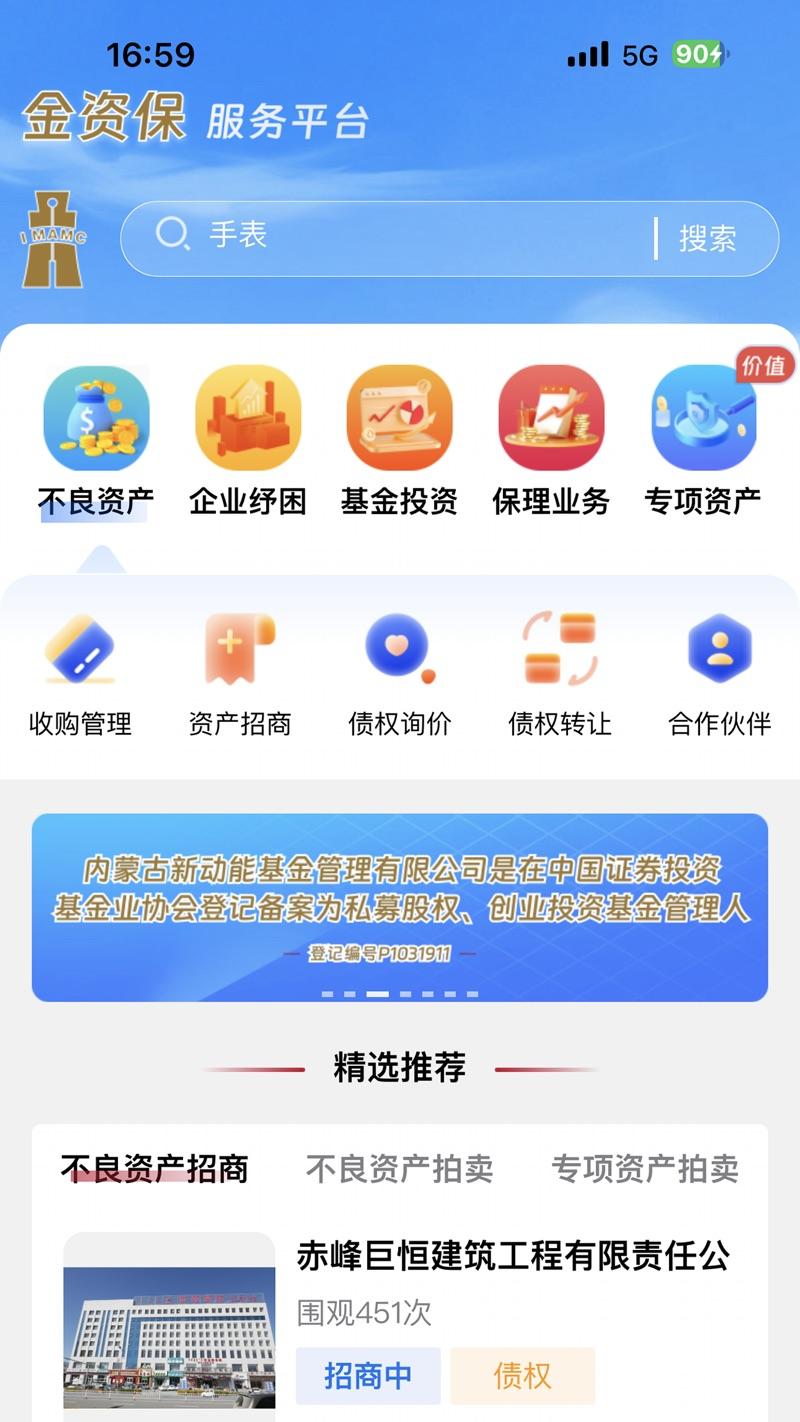Open the 赤峰巨恒建筑工程 listing
This screenshot has width=800, height=1422.
(512, 1256)
